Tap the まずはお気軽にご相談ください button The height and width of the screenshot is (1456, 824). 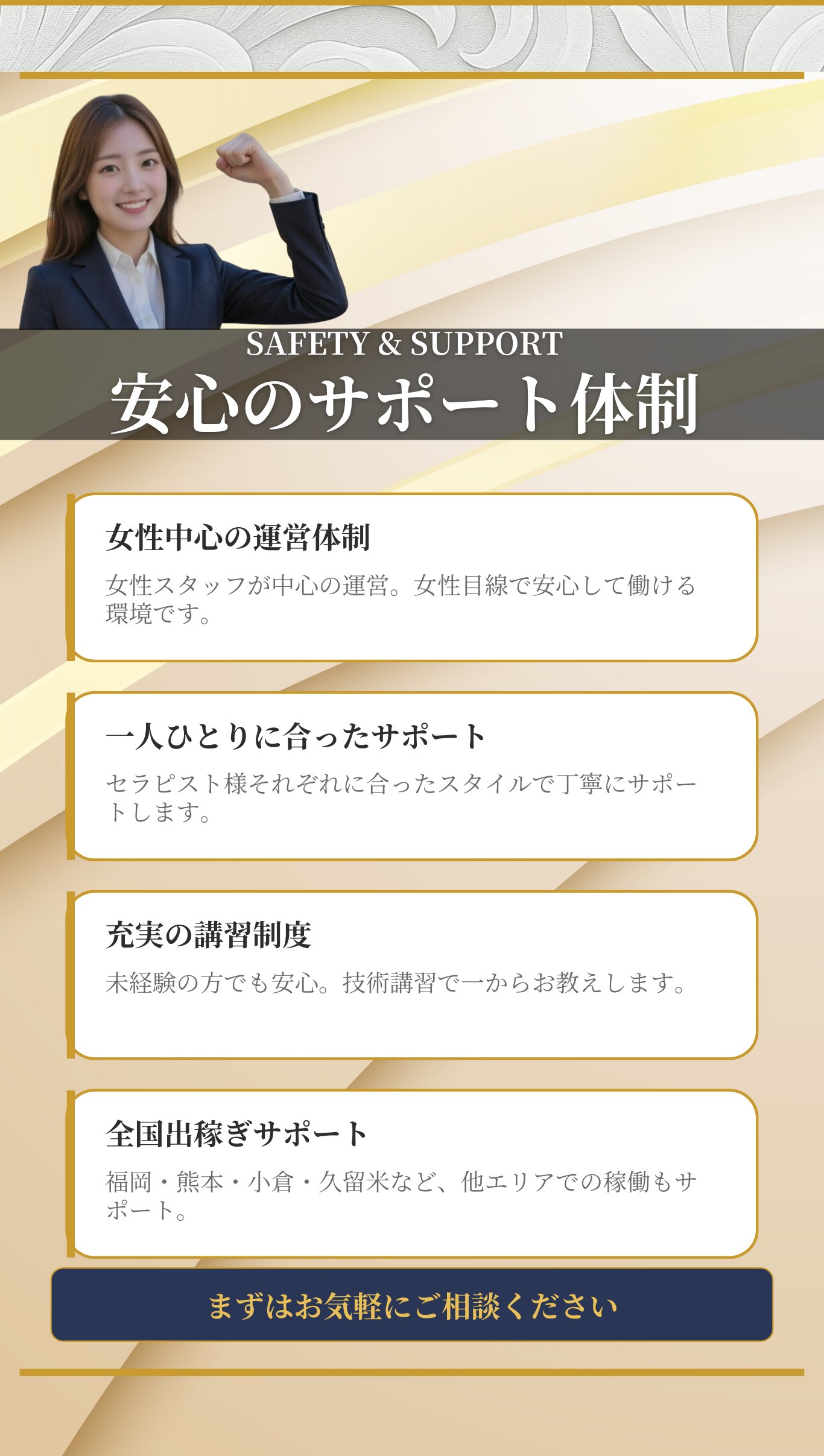[x=412, y=1306]
